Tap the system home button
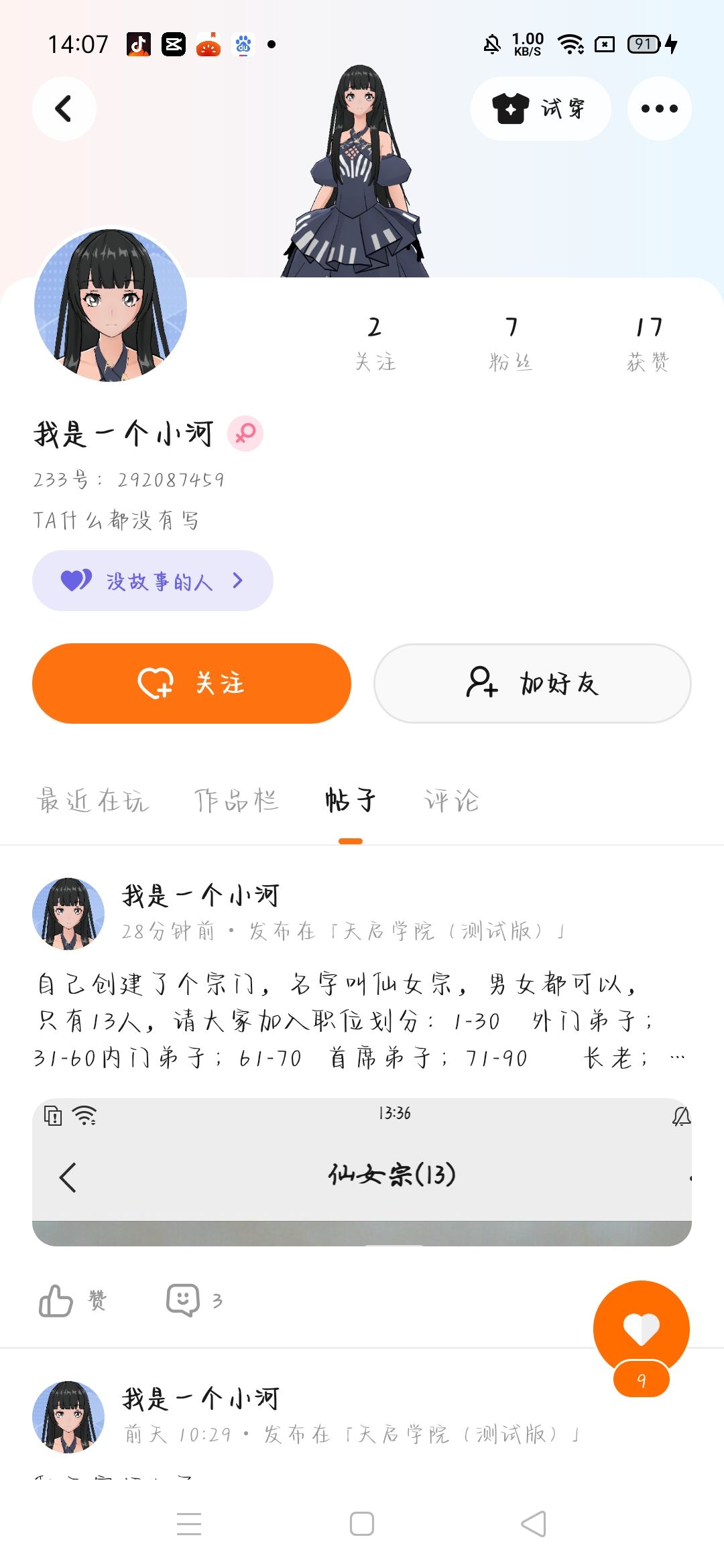The image size is (724, 1568). 362,1524
